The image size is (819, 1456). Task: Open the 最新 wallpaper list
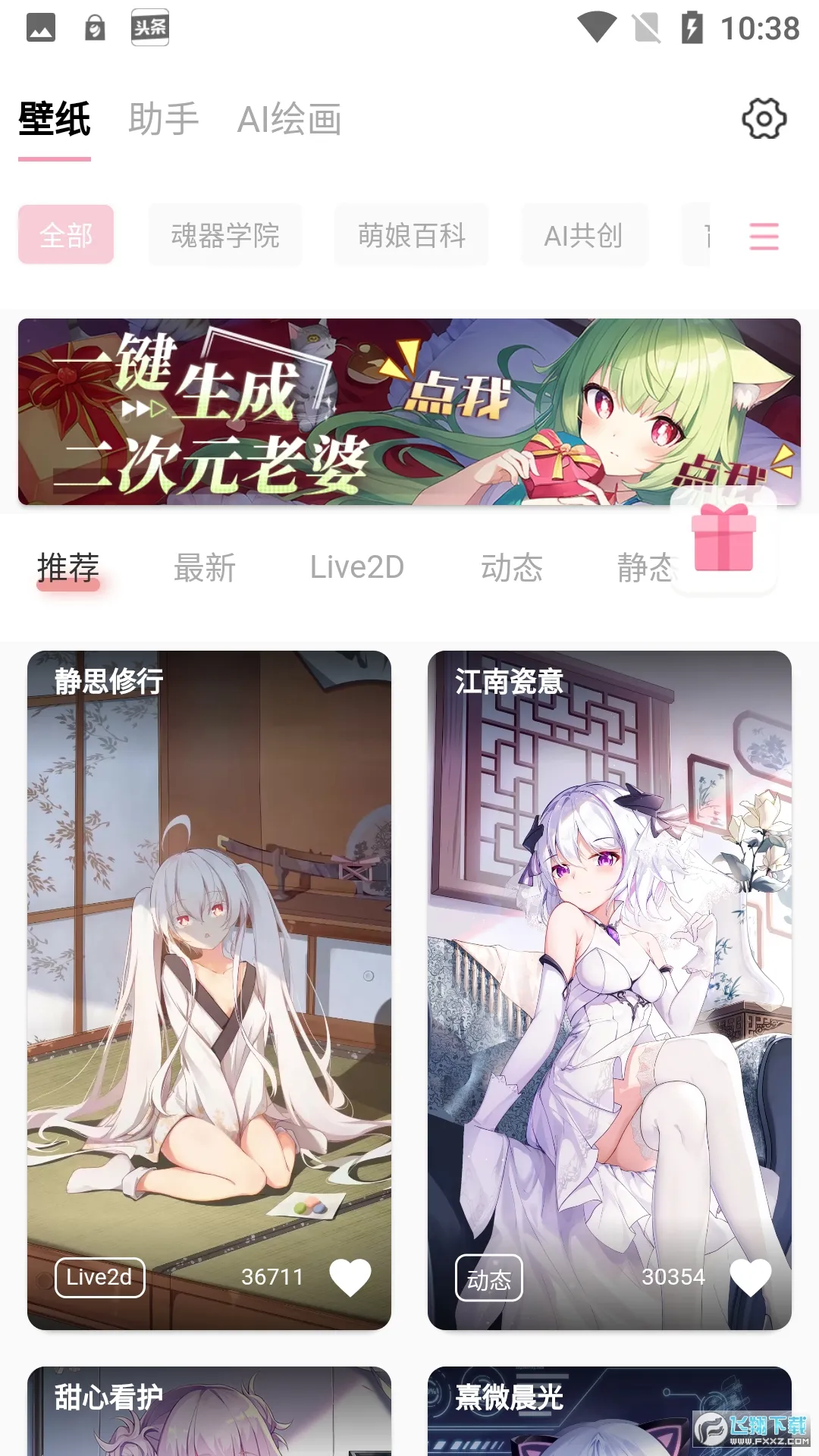pyautogui.click(x=206, y=567)
